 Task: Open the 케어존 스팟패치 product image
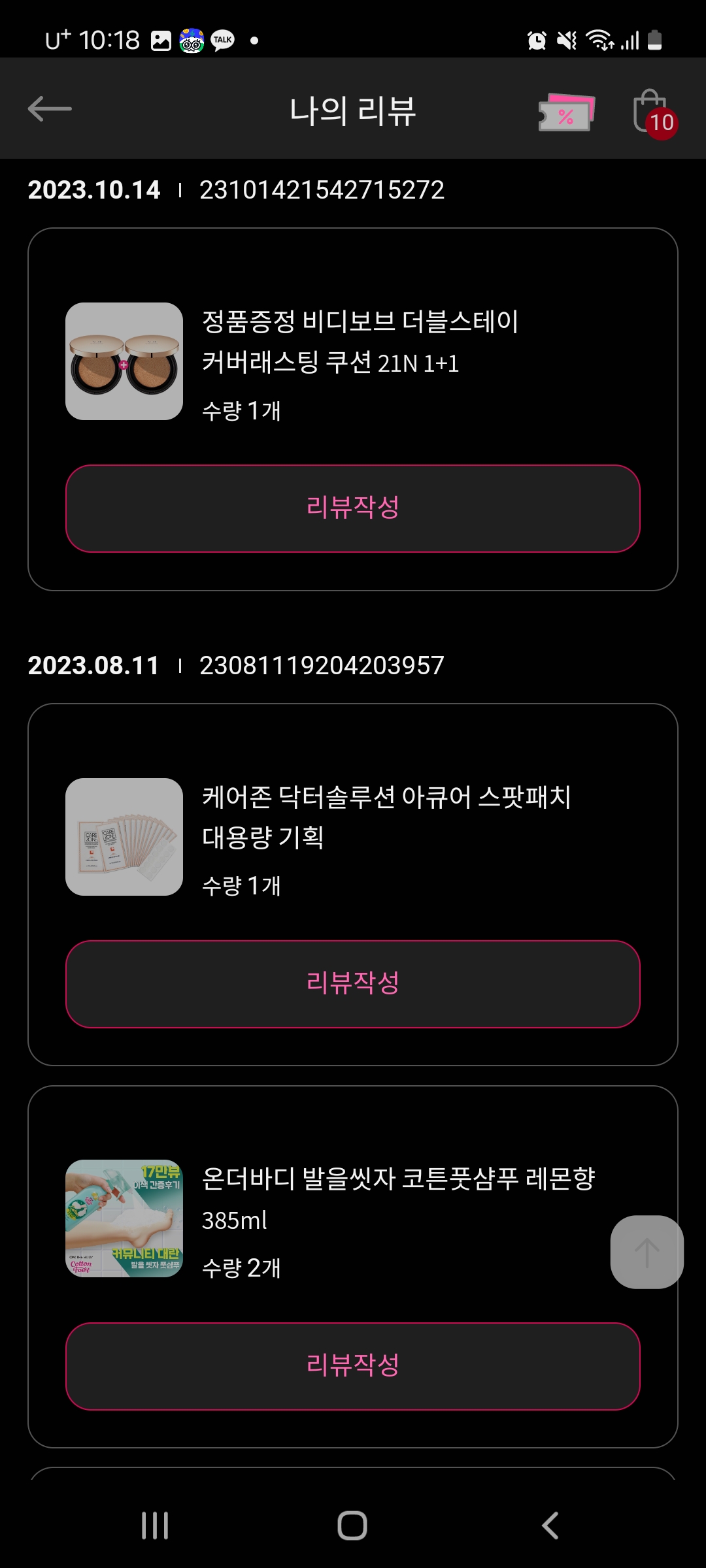[x=124, y=837]
